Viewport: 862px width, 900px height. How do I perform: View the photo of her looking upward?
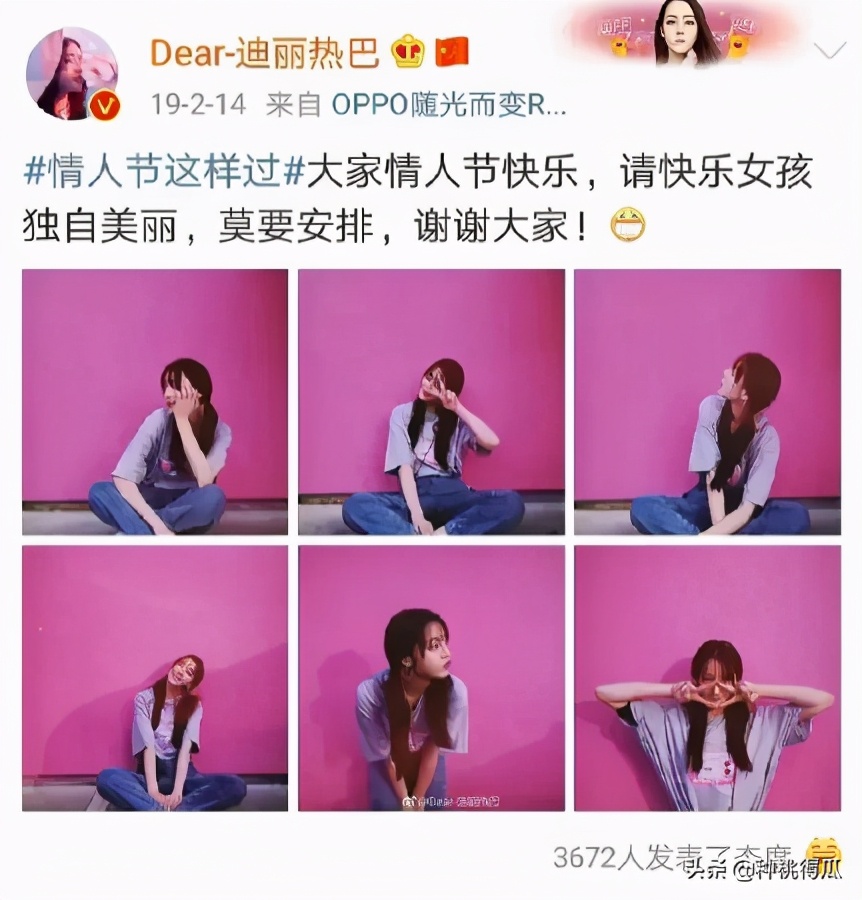point(707,402)
